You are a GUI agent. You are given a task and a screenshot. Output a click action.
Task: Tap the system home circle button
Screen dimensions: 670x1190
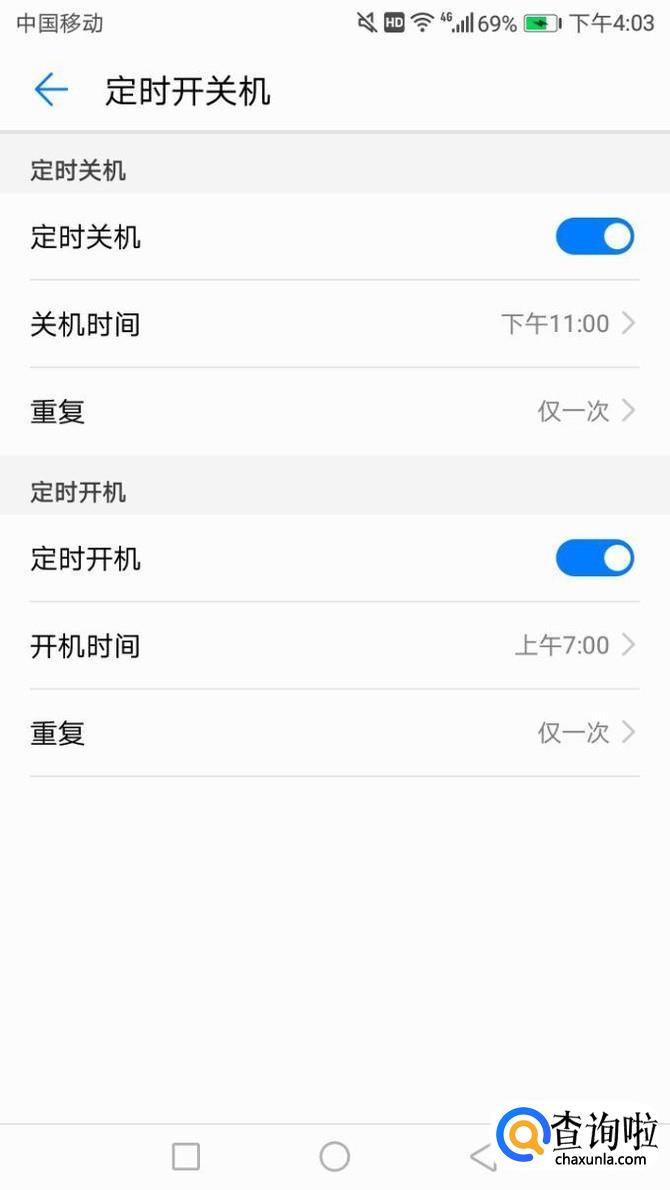[334, 1157]
